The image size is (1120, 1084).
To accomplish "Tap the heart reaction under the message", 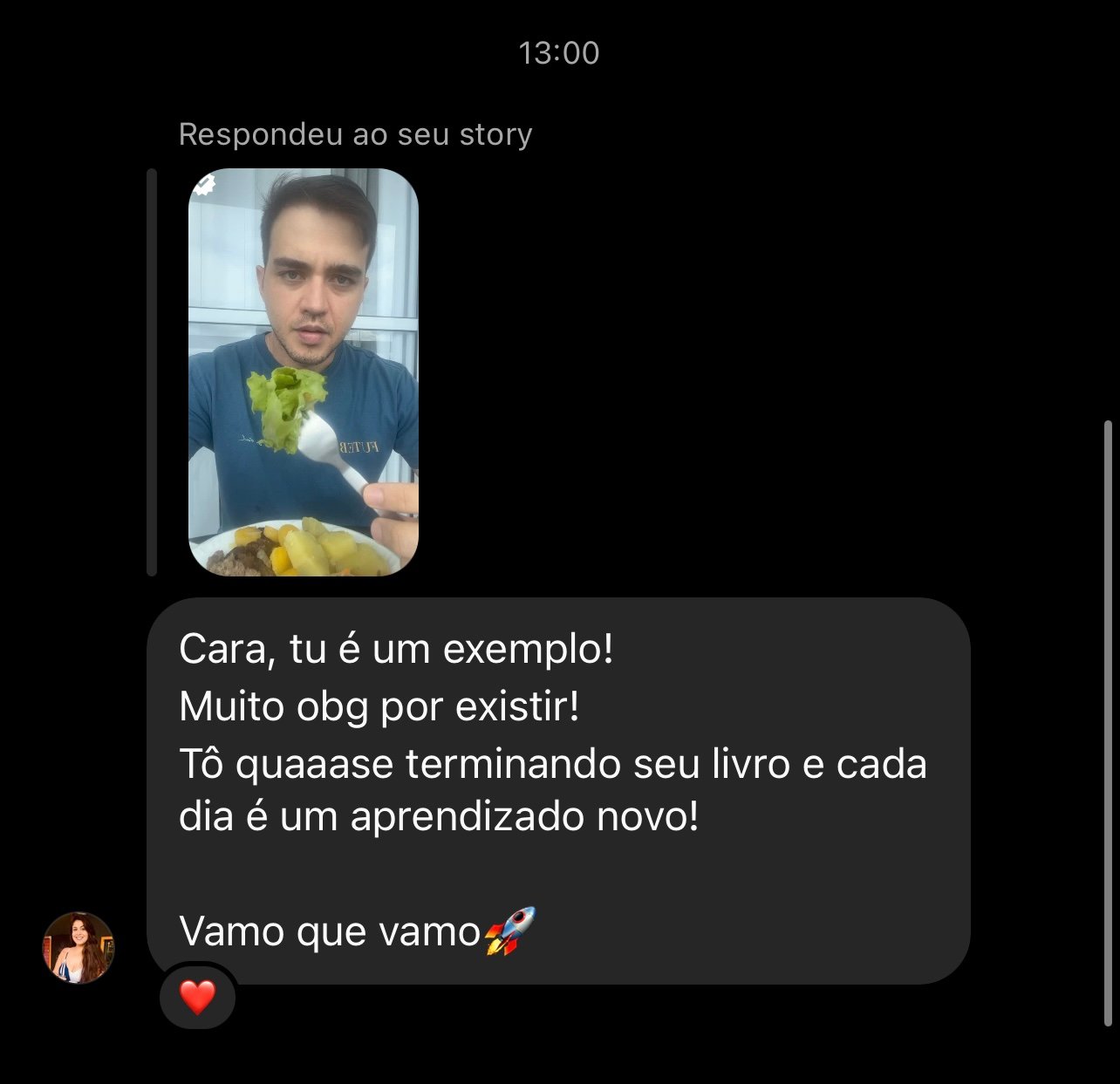I will click(x=197, y=997).
